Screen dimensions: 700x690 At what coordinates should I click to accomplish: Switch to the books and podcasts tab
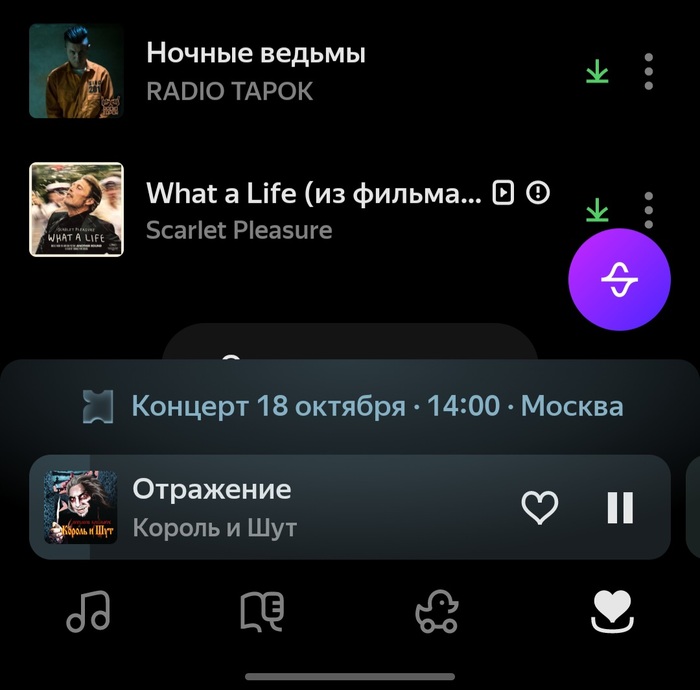[x=262, y=610]
